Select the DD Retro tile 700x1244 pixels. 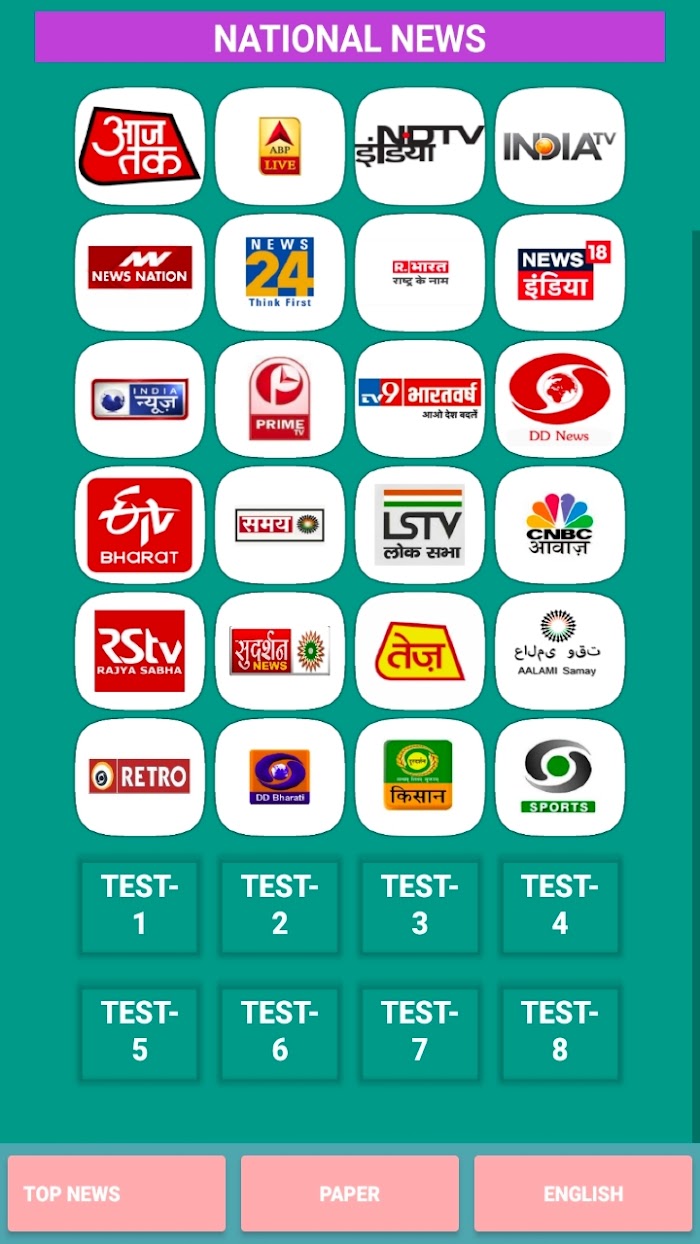pos(140,777)
